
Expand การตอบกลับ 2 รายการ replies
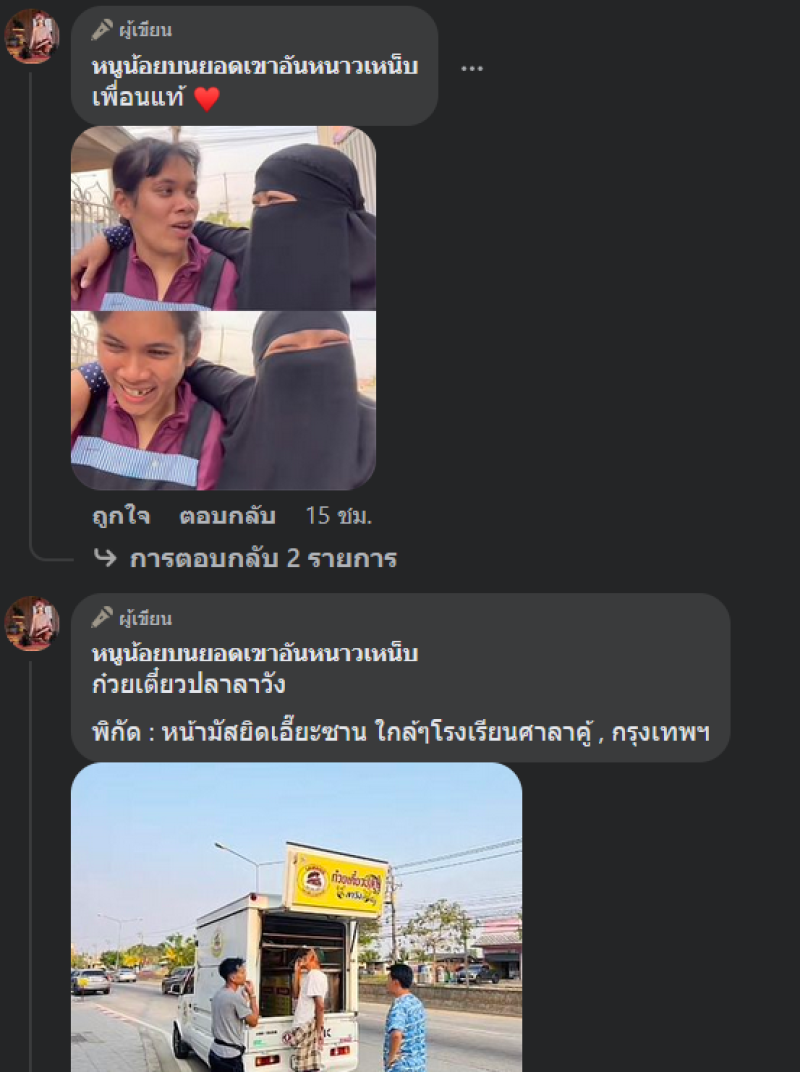262,559
